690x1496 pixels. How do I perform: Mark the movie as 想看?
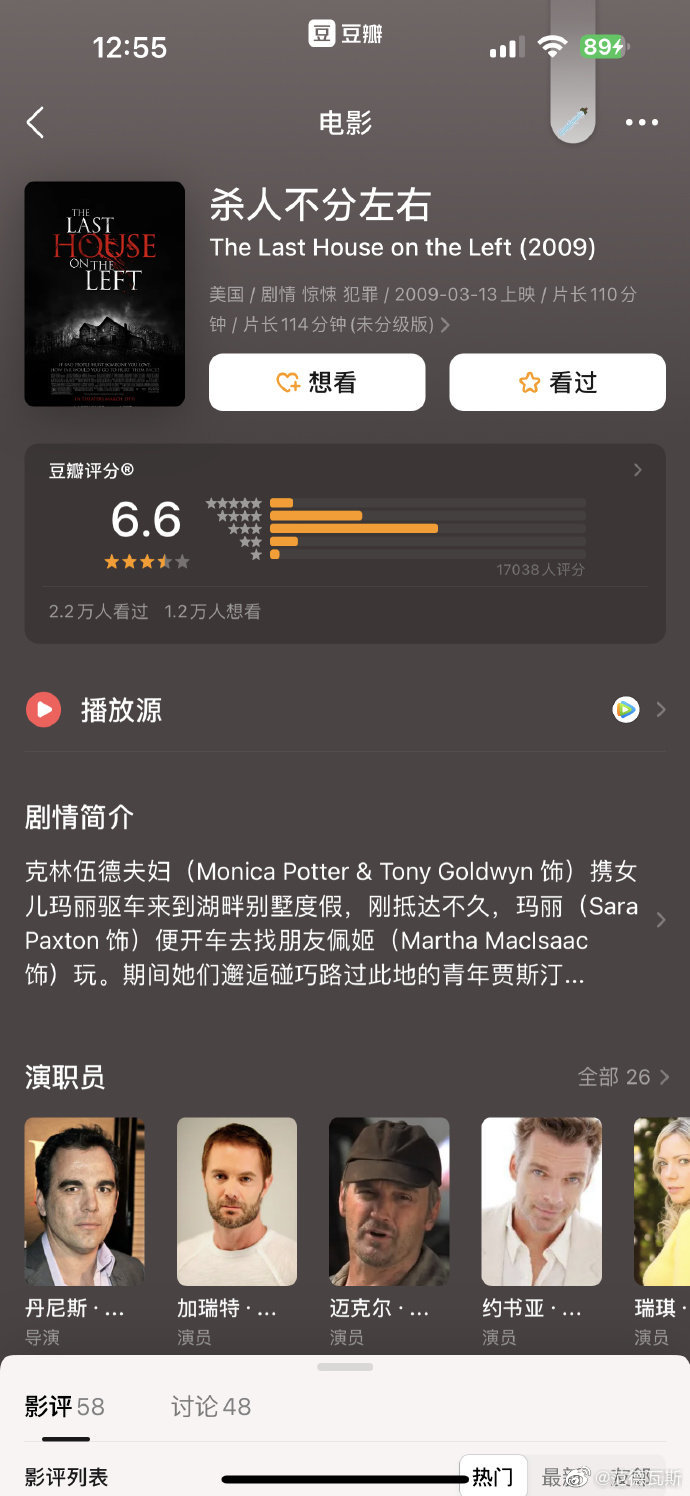pyautogui.click(x=317, y=382)
